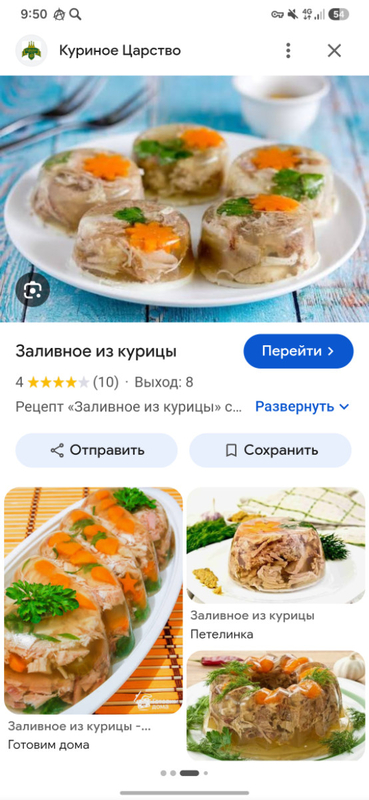The width and height of the screenshot is (369, 800).
Task: Open the Готовим дома recipe tile
Action: [x=93, y=619]
